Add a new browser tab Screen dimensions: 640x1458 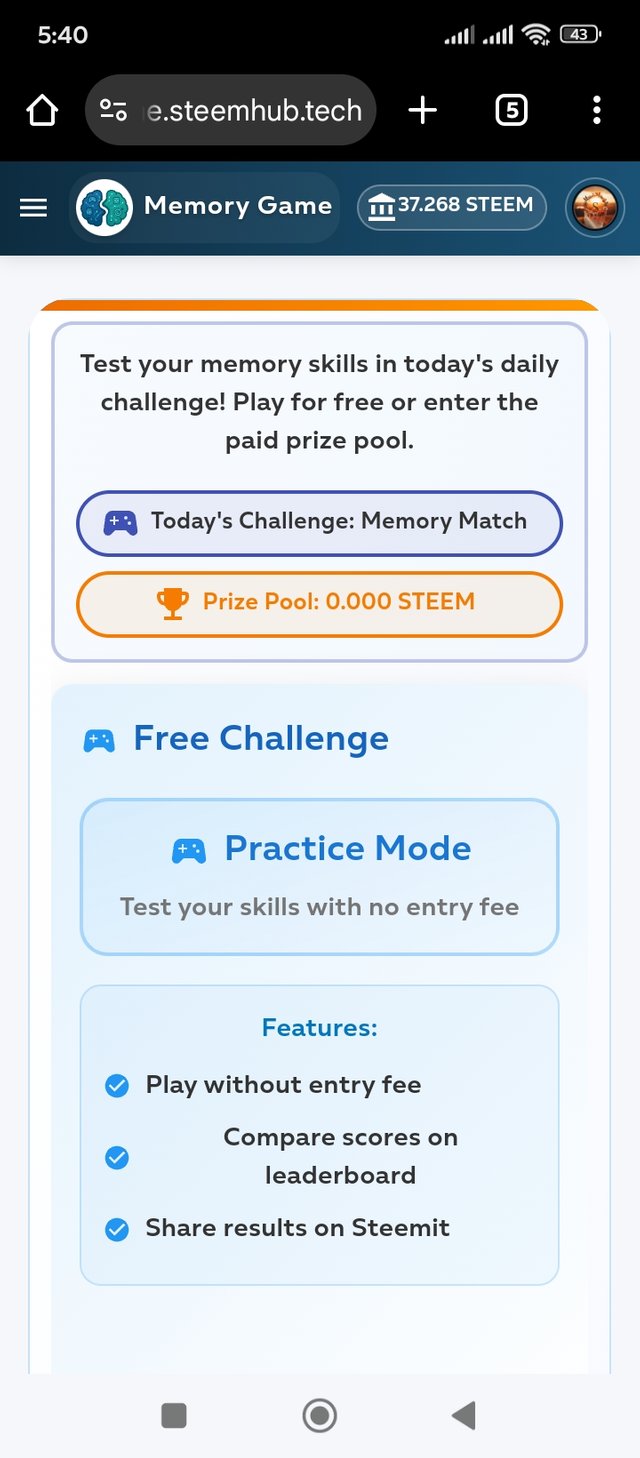[x=423, y=111]
